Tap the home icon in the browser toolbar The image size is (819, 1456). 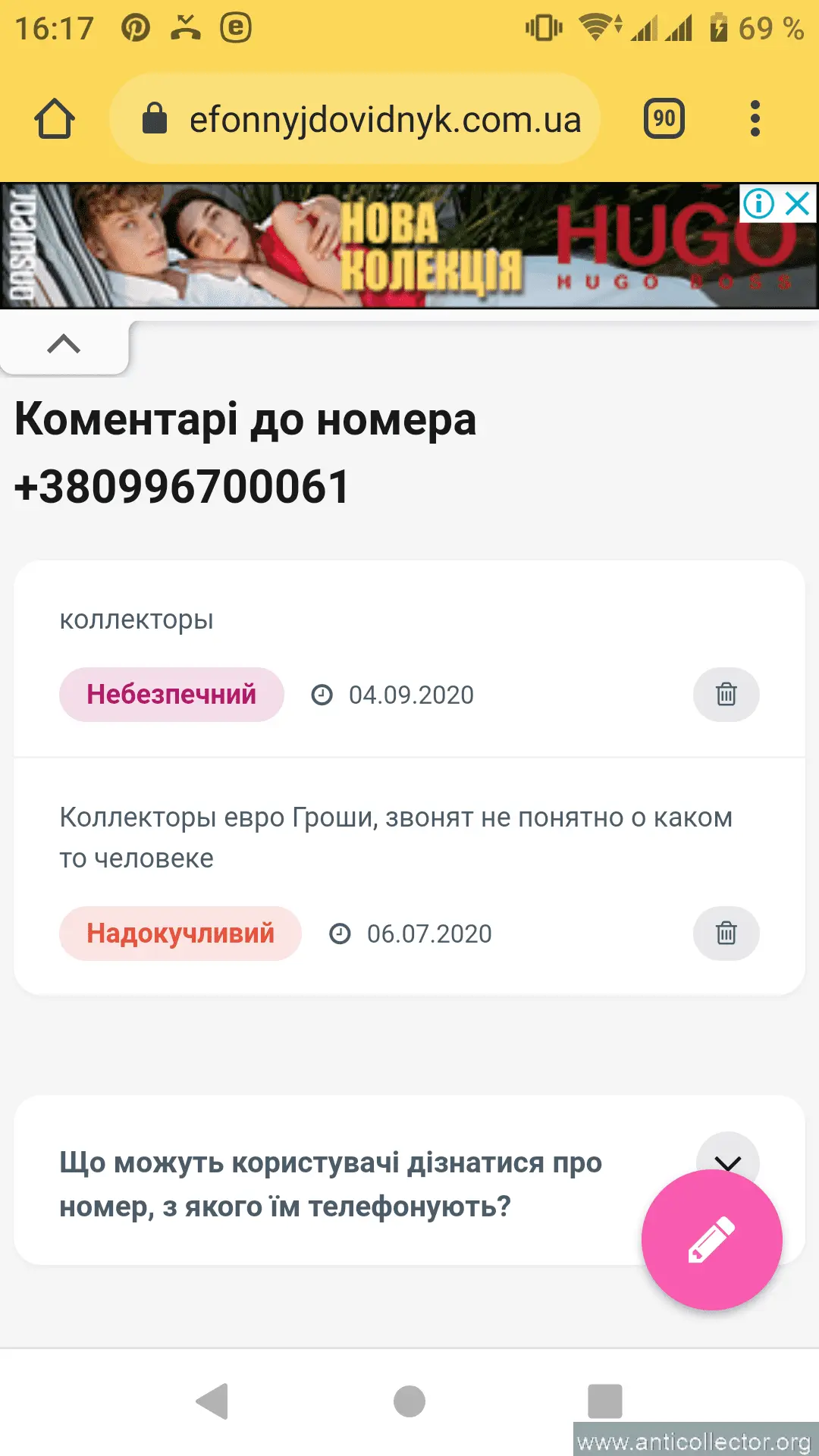pos(54,118)
